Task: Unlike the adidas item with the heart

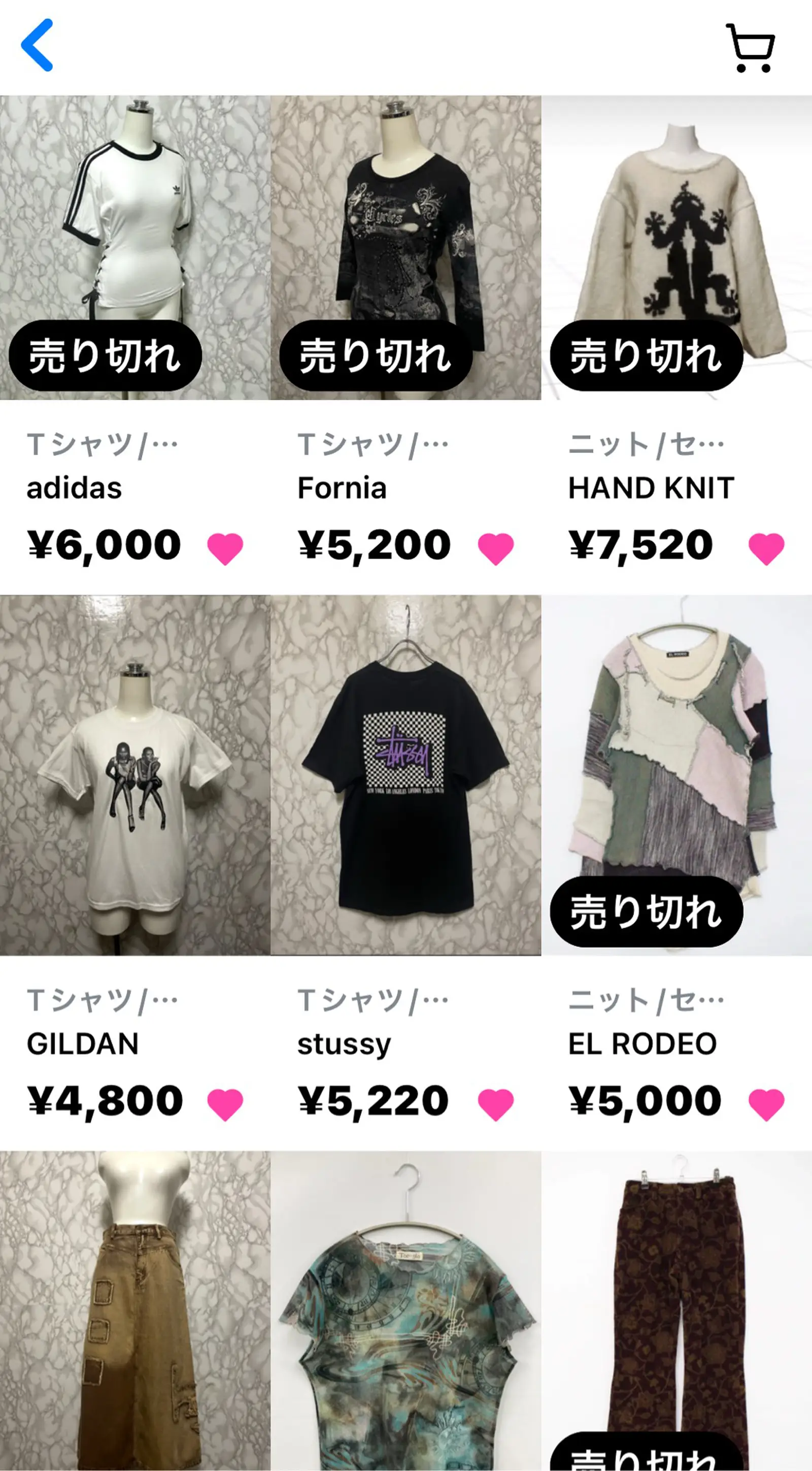Action: tap(225, 549)
